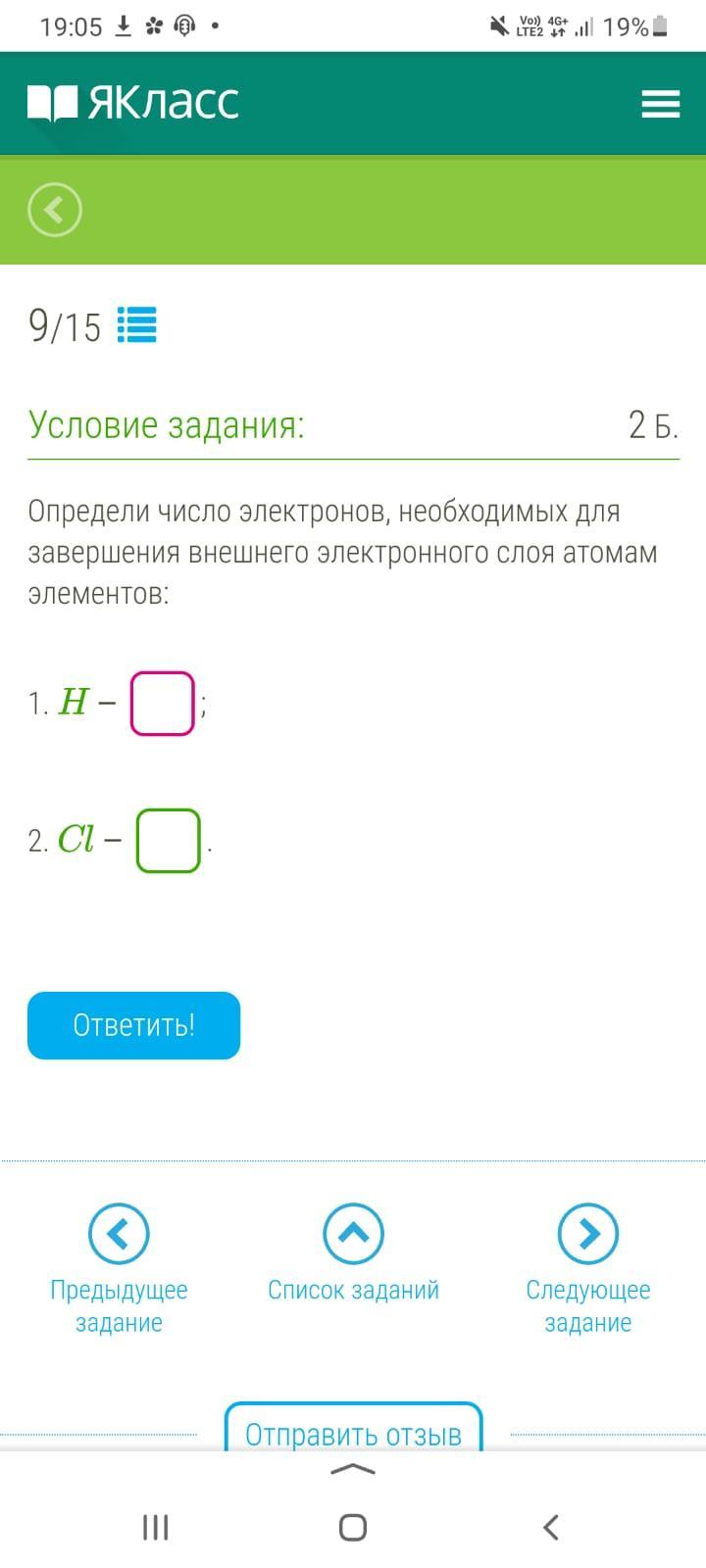
Task: Submit the answer with Ответить!
Action: click(133, 1025)
